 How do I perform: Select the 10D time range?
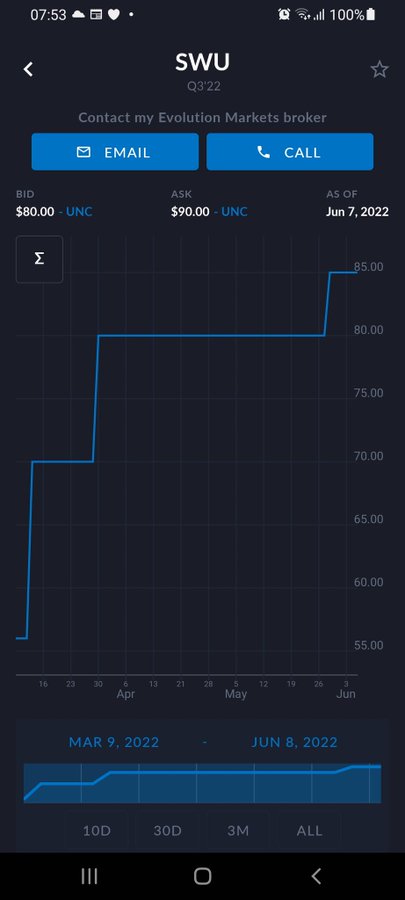pyautogui.click(x=97, y=831)
